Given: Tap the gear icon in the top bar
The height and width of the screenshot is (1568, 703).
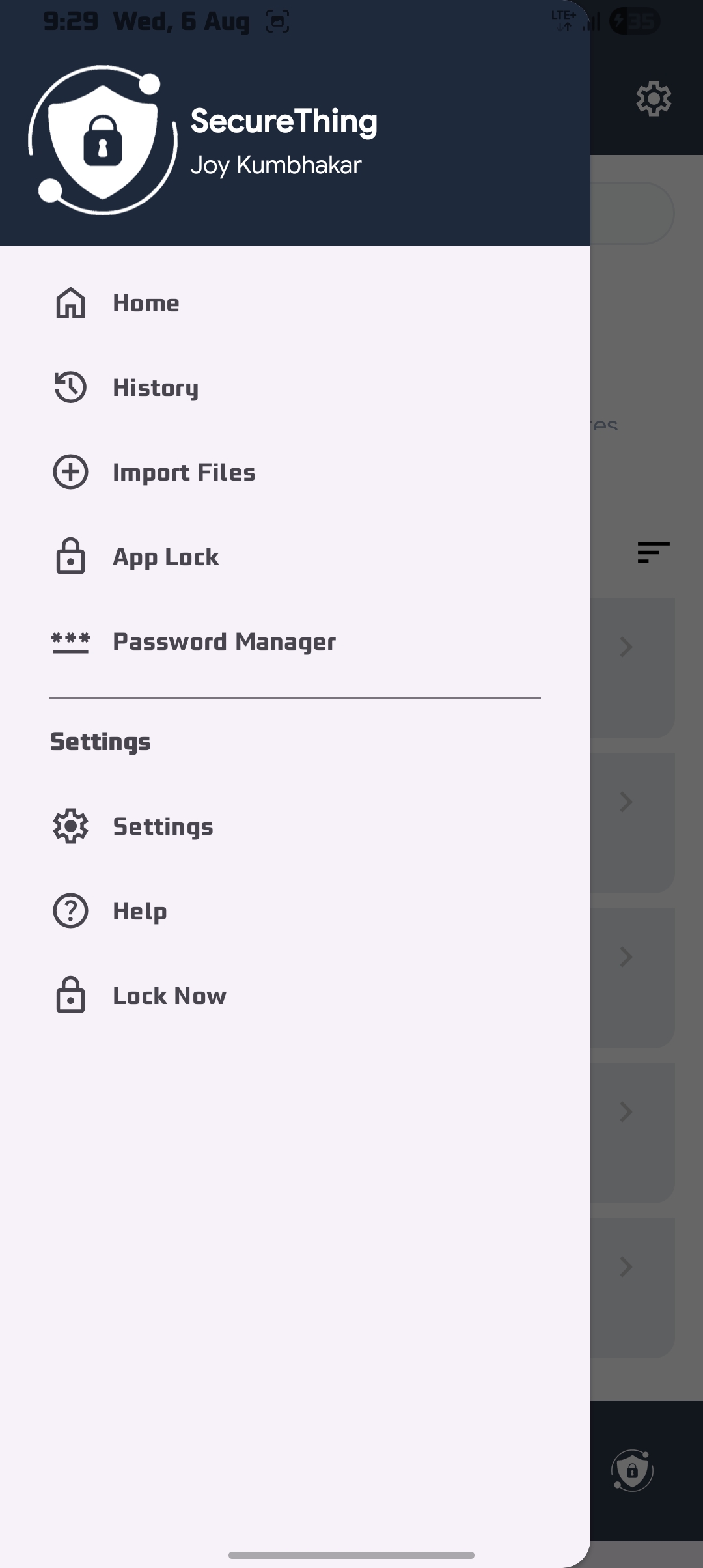Looking at the screenshot, I should click(654, 99).
